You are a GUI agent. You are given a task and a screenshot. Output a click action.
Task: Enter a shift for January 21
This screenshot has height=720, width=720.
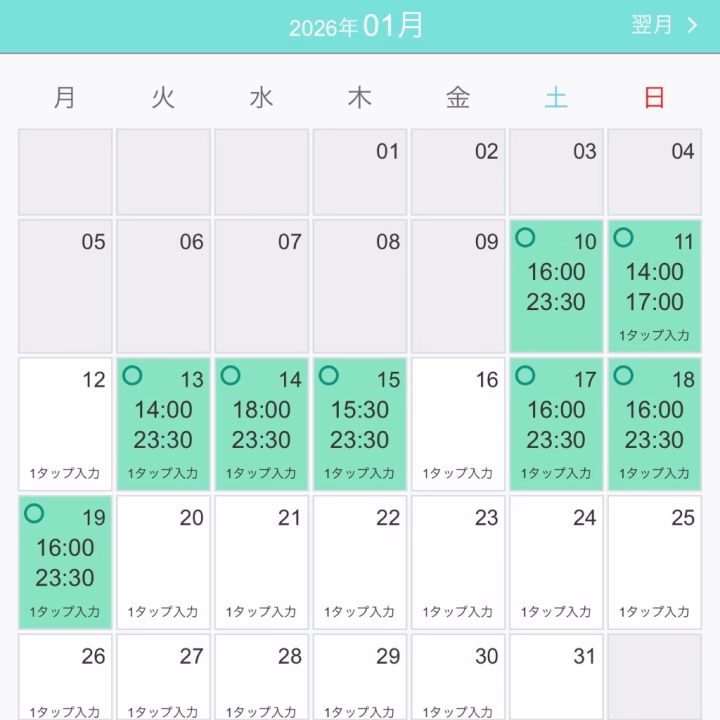[261, 611]
